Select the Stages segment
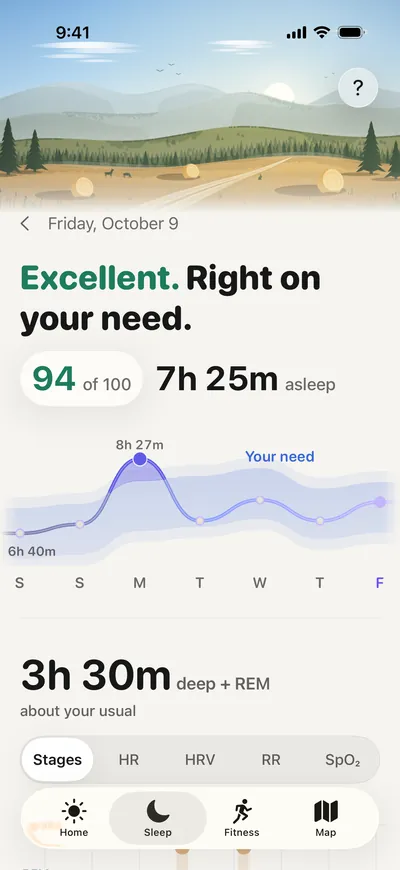This screenshot has width=400, height=870. pyautogui.click(x=57, y=760)
